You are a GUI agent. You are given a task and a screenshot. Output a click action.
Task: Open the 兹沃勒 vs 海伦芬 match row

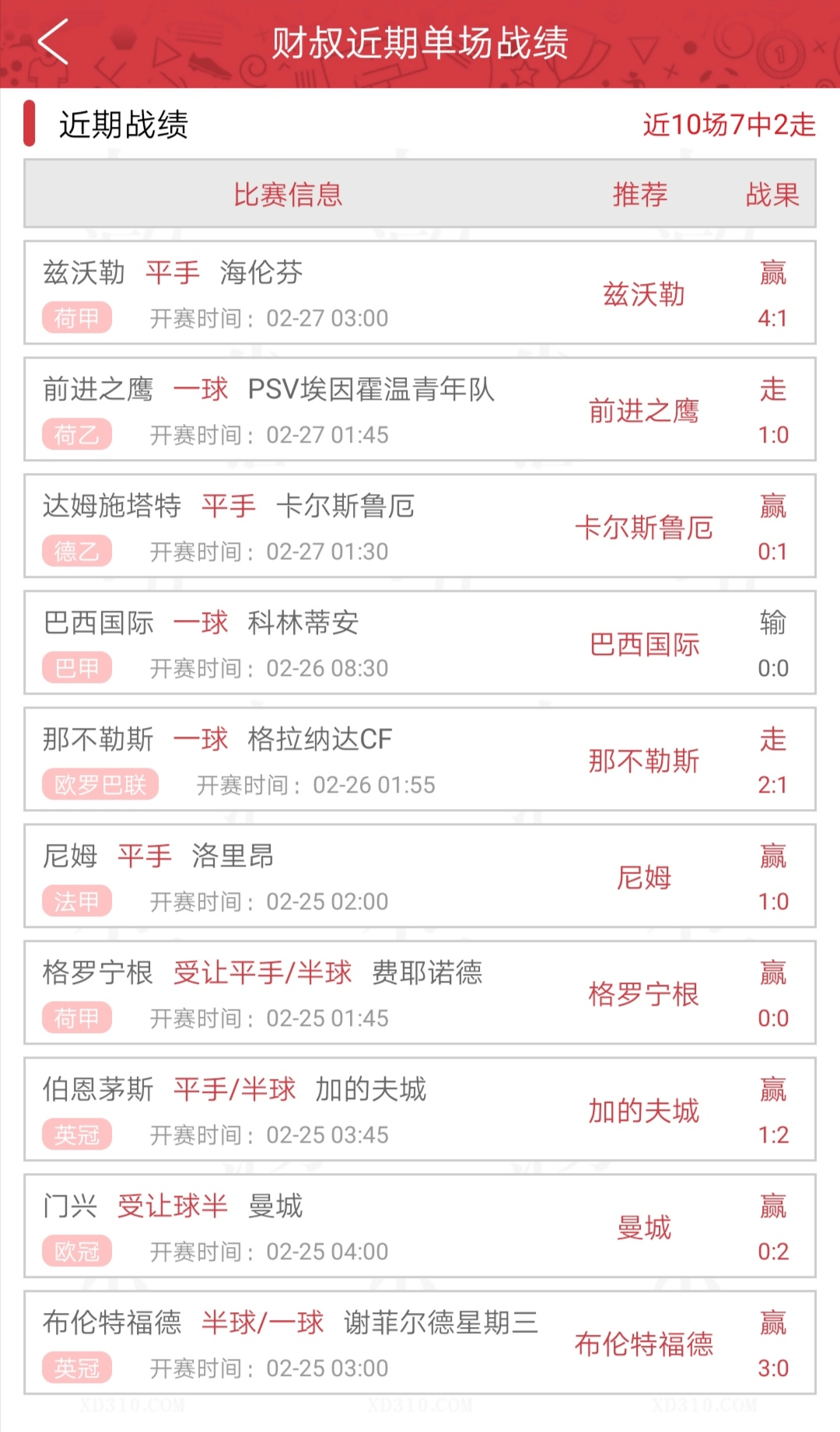(x=420, y=293)
